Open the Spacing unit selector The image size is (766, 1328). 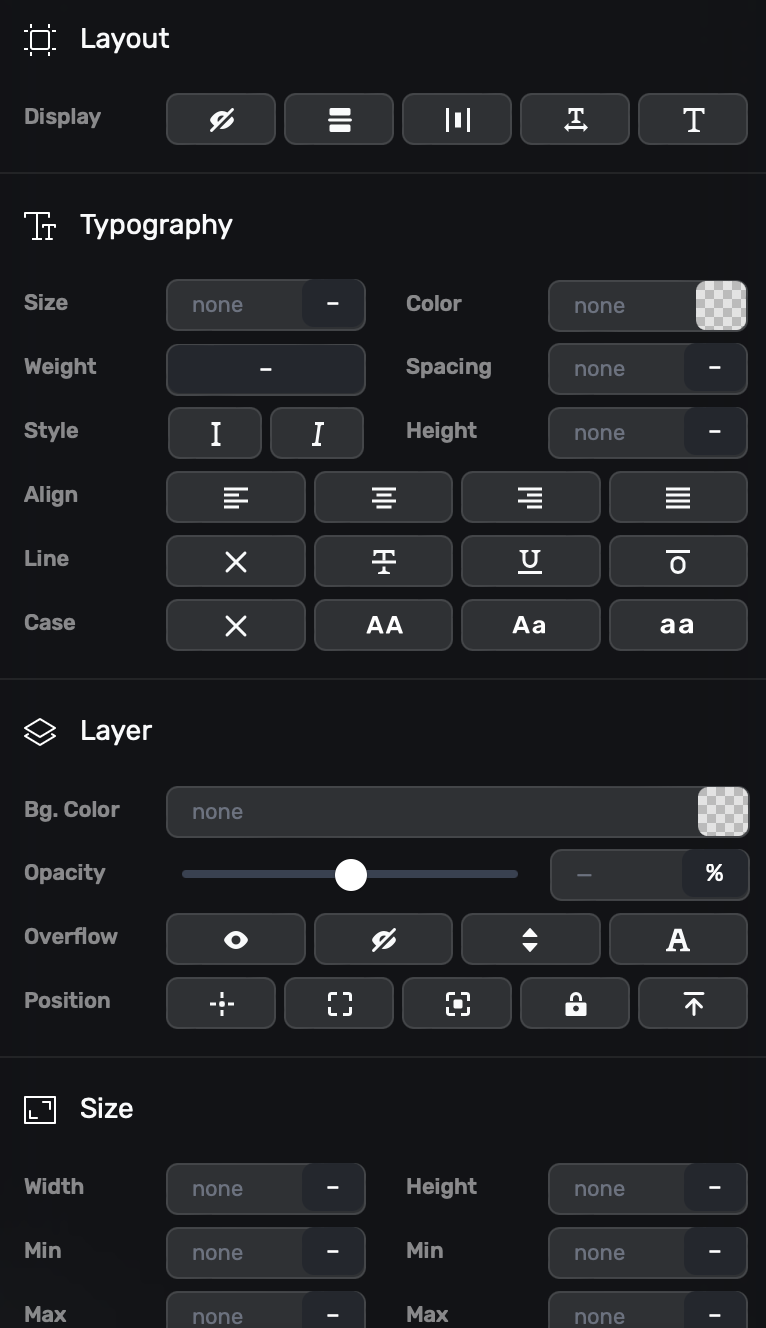(715, 368)
